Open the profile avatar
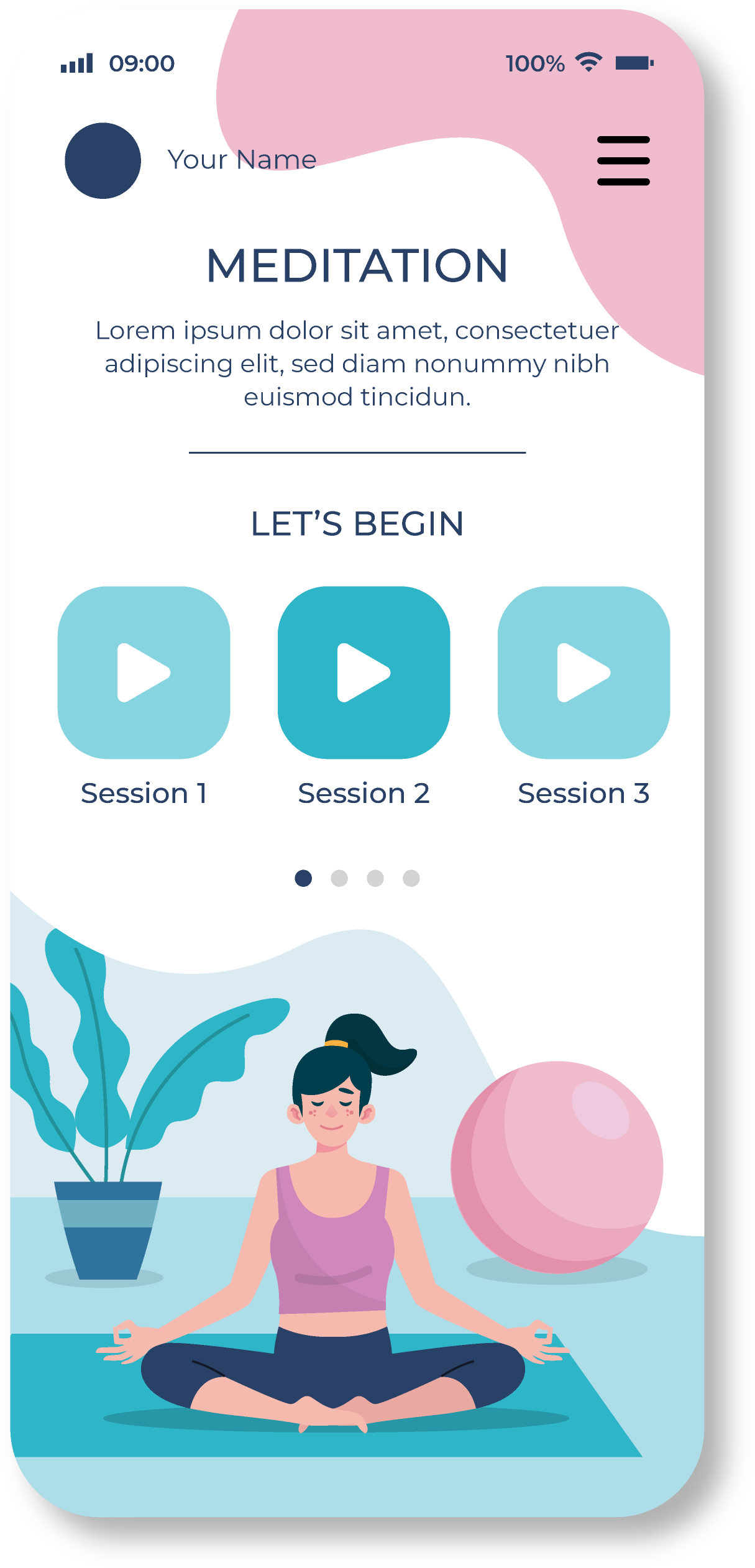755x1568 pixels. pos(103,161)
